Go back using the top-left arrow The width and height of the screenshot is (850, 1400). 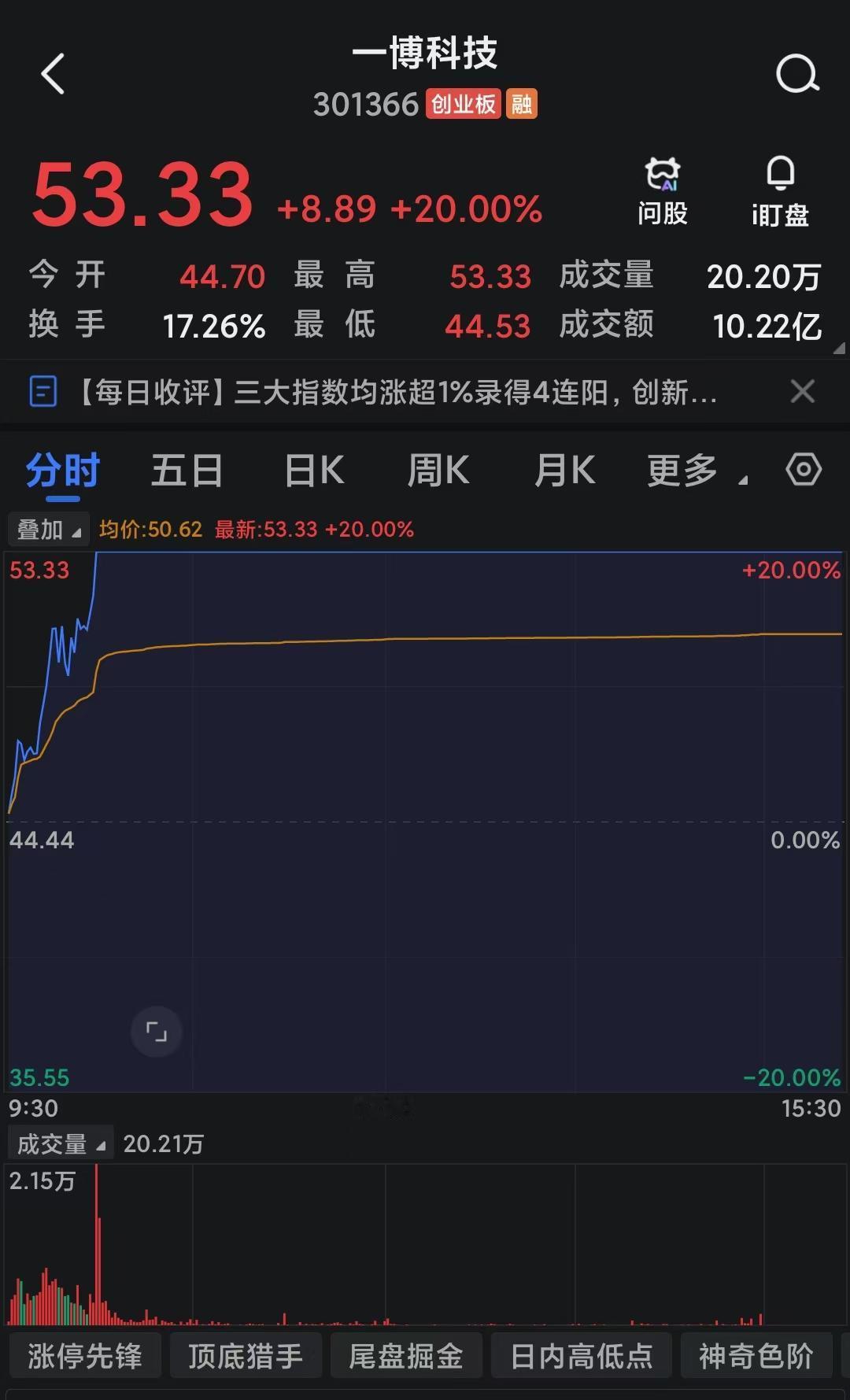(x=52, y=74)
